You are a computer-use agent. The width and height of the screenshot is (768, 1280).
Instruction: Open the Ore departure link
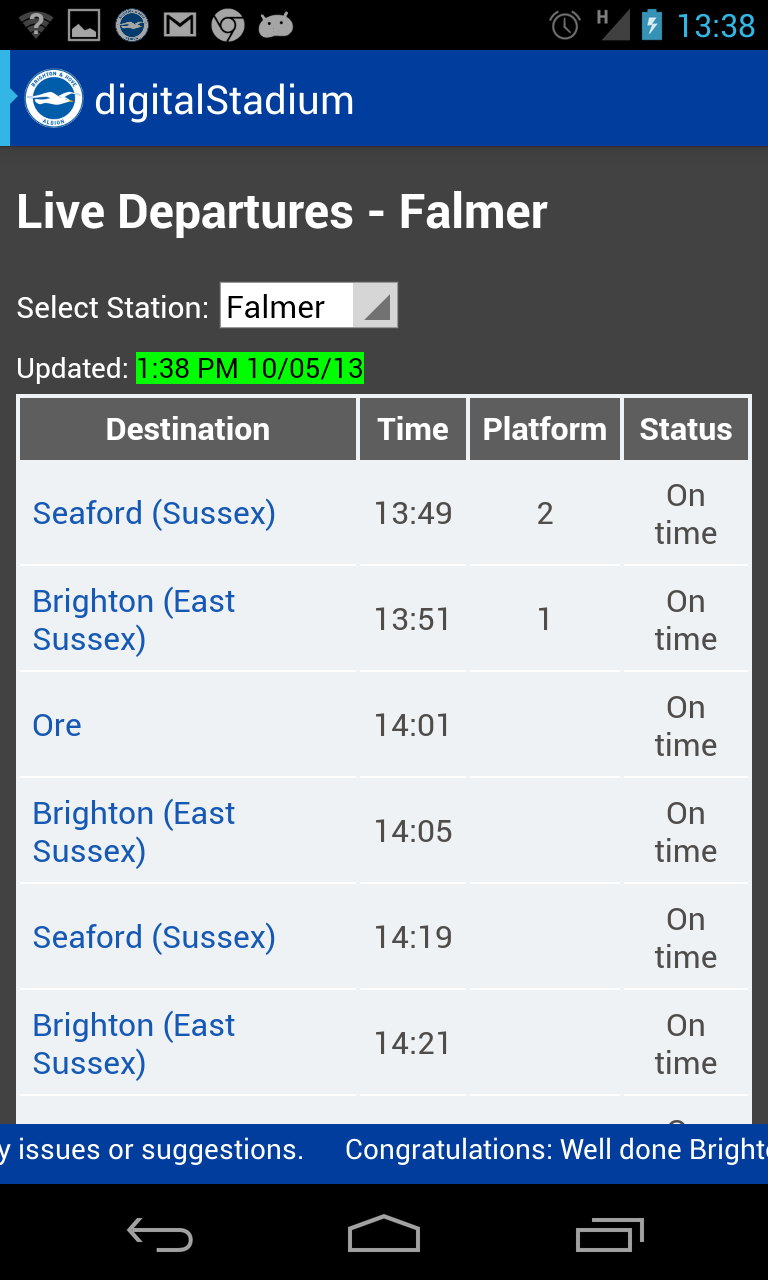(x=57, y=725)
